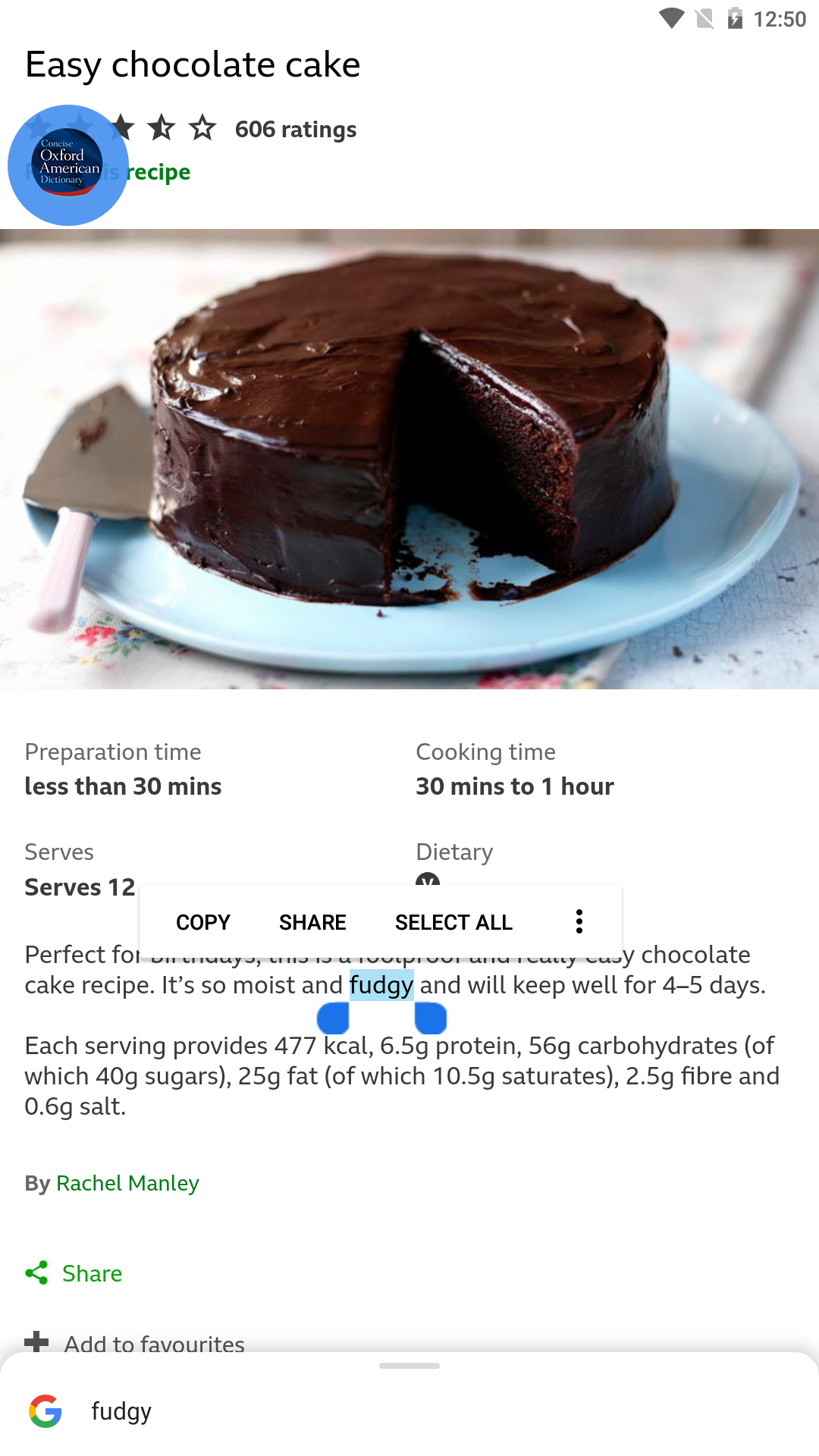Give the recipe a five-star rating
Screen dimensions: 819x1456
click(x=202, y=128)
